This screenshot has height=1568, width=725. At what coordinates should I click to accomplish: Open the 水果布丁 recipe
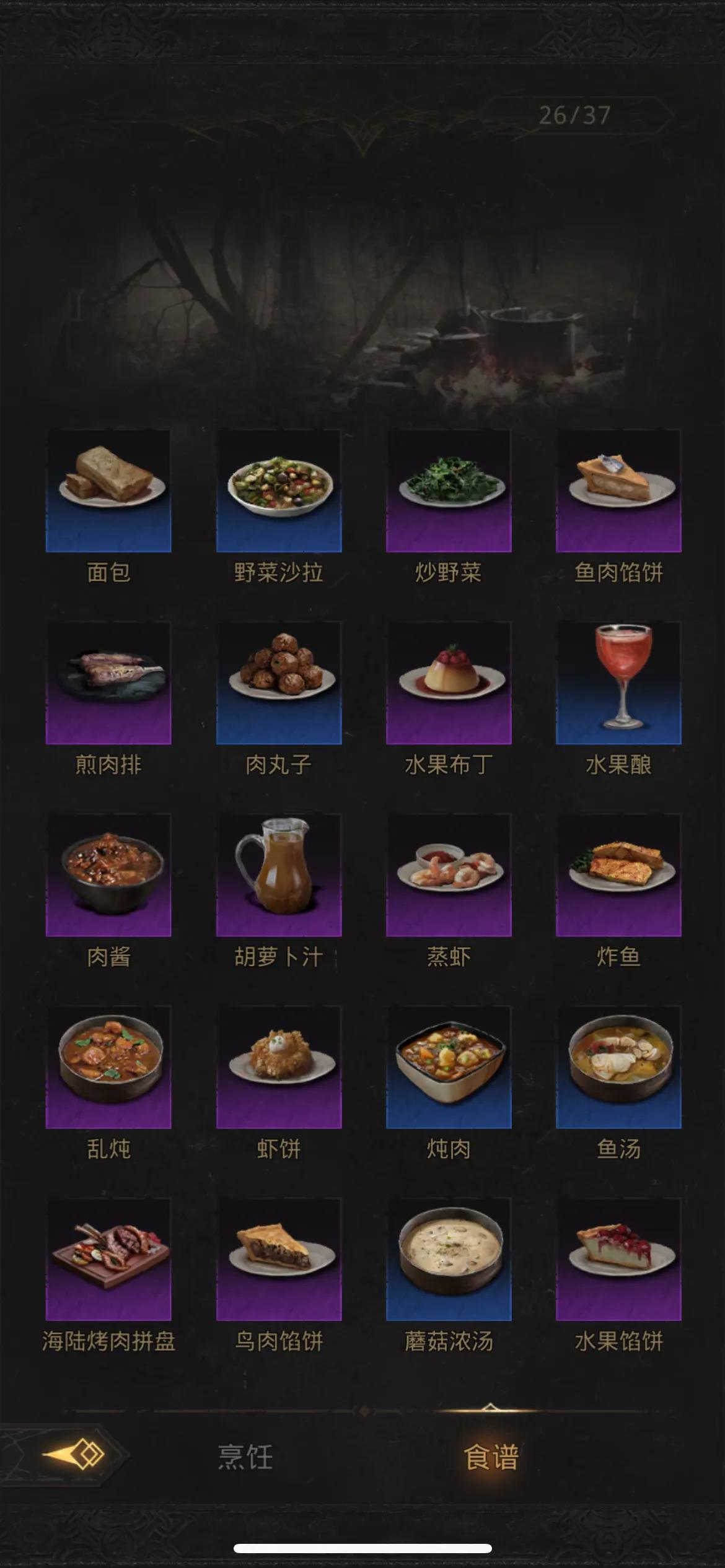(x=449, y=683)
